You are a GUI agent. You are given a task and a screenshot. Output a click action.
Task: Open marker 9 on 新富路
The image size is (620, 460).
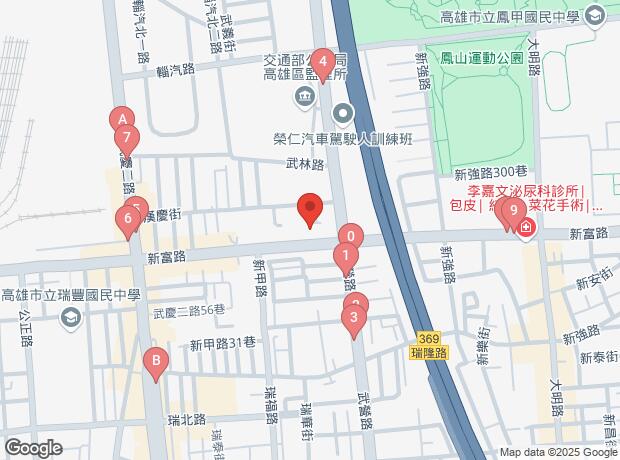point(511,211)
